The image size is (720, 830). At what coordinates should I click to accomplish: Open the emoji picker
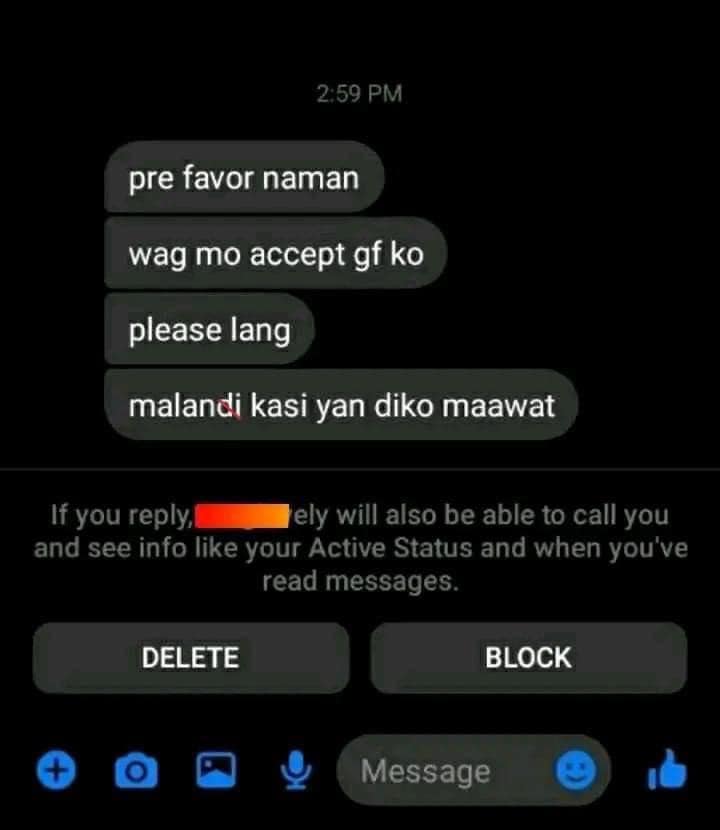[x=575, y=770]
